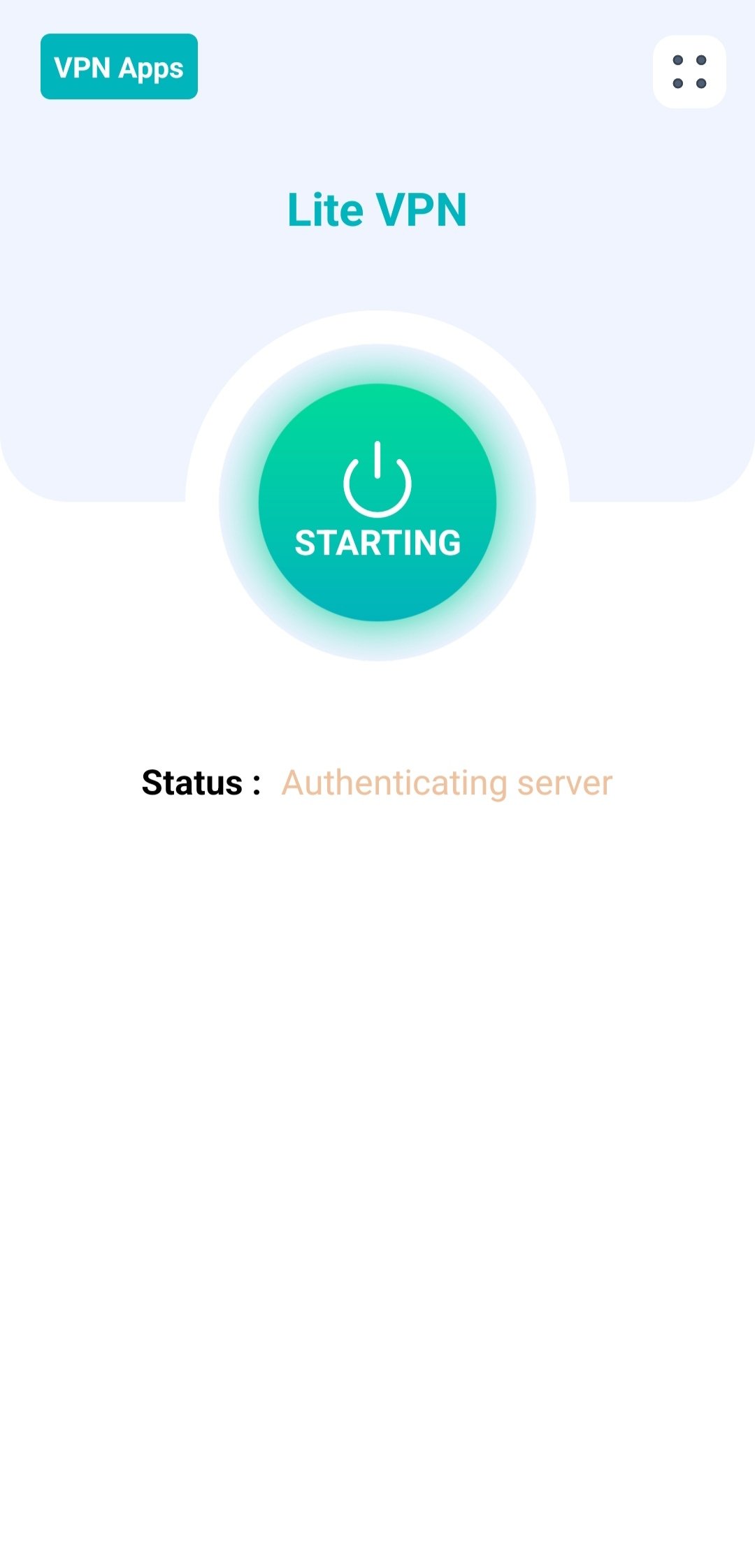Tap the STARTING power button

(x=377, y=502)
